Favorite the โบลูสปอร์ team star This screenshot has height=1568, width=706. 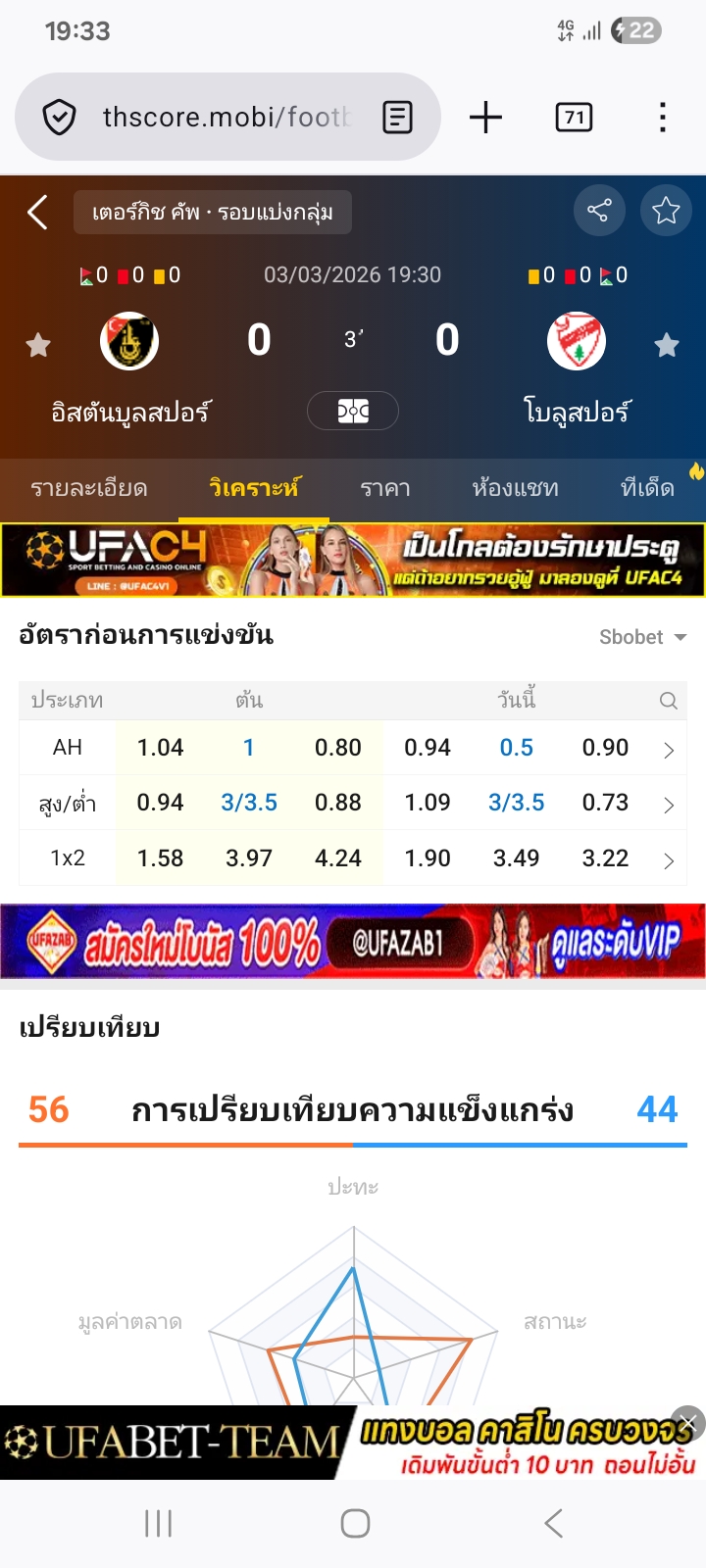(x=667, y=345)
